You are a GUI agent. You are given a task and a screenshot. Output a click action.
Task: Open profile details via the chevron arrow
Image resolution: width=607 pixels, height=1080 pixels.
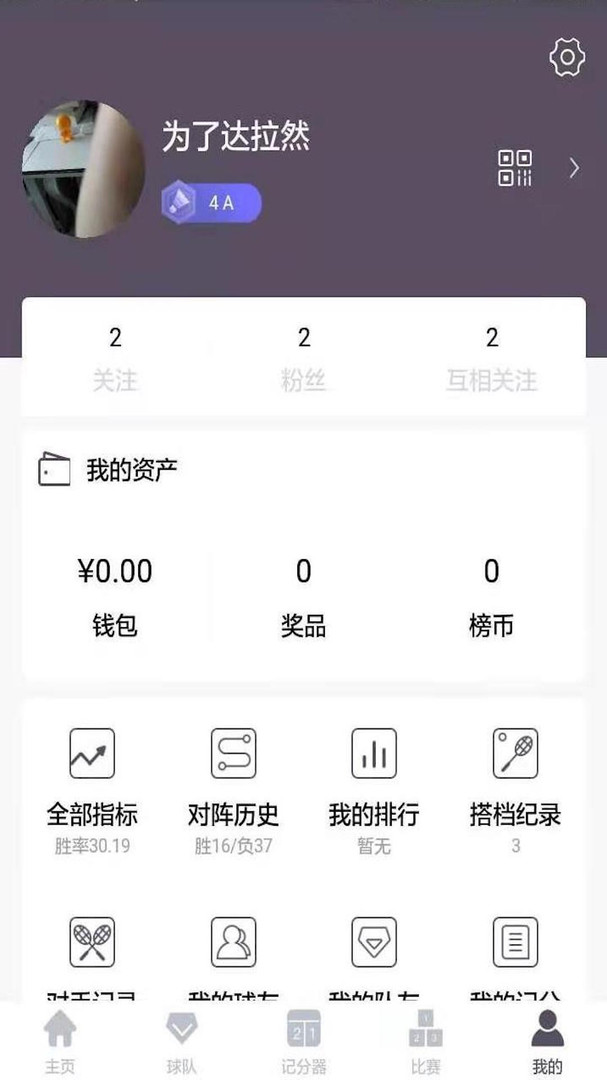[574, 168]
